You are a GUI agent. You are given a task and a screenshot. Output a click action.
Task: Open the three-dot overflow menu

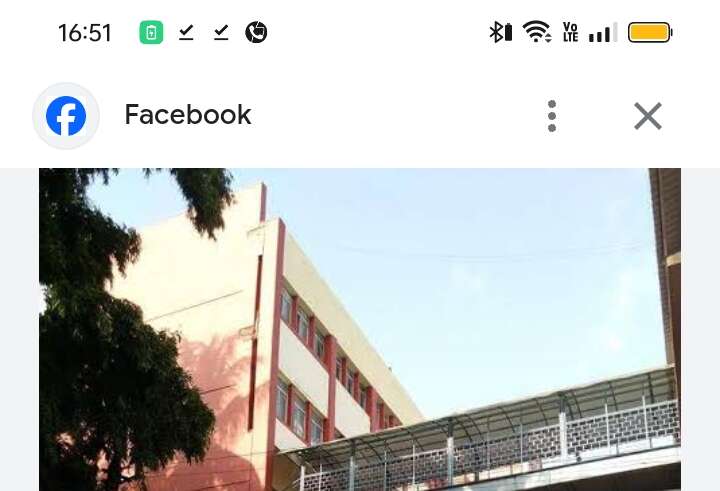pyautogui.click(x=552, y=116)
